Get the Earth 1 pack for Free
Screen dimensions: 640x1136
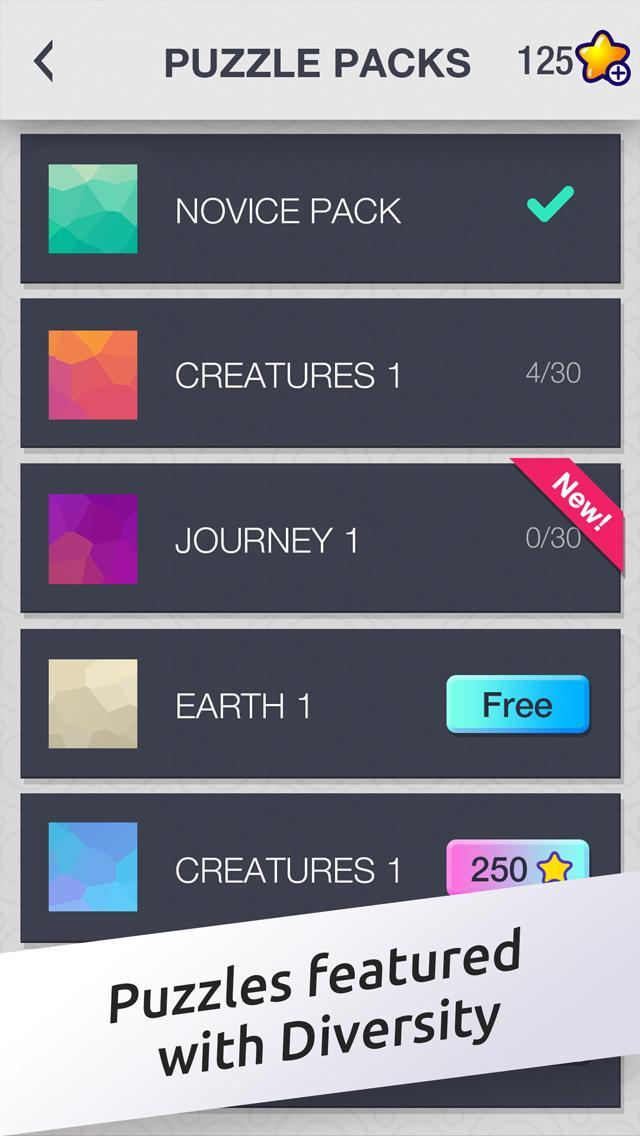click(518, 704)
